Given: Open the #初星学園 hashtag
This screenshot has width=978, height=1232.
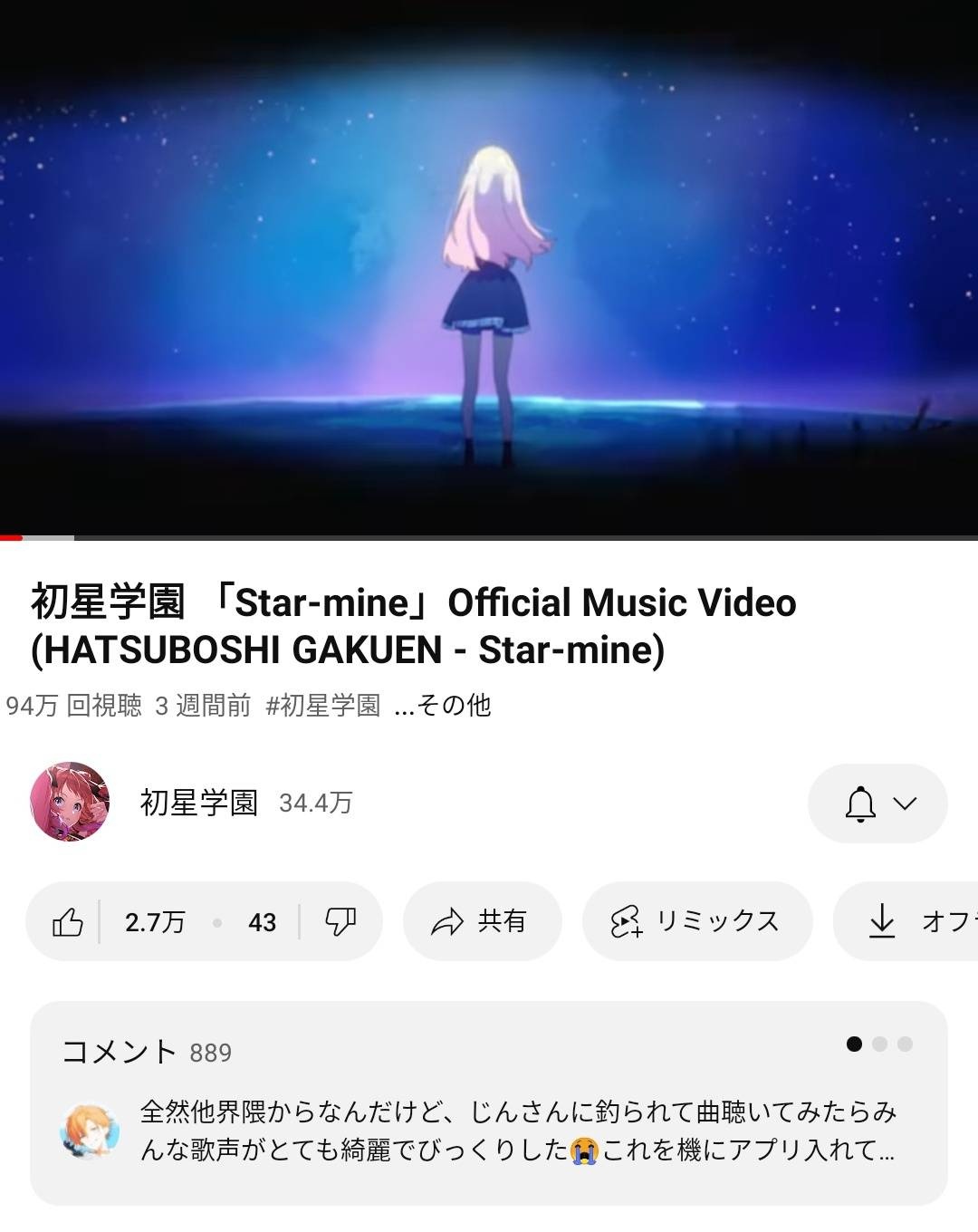Looking at the screenshot, I should 322,705.
